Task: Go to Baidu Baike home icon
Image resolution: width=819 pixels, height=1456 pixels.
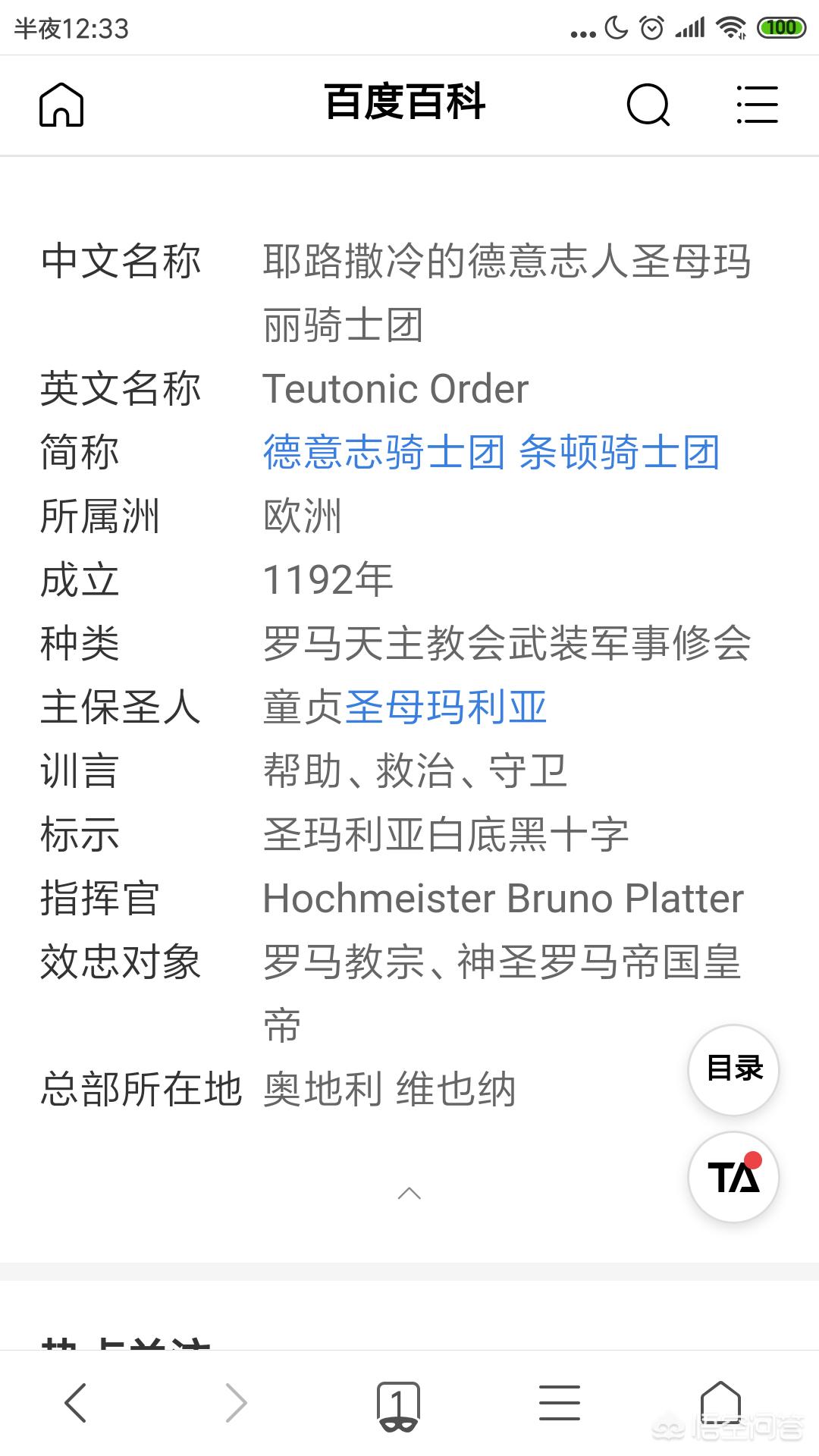Action: [x=61, y=105]
